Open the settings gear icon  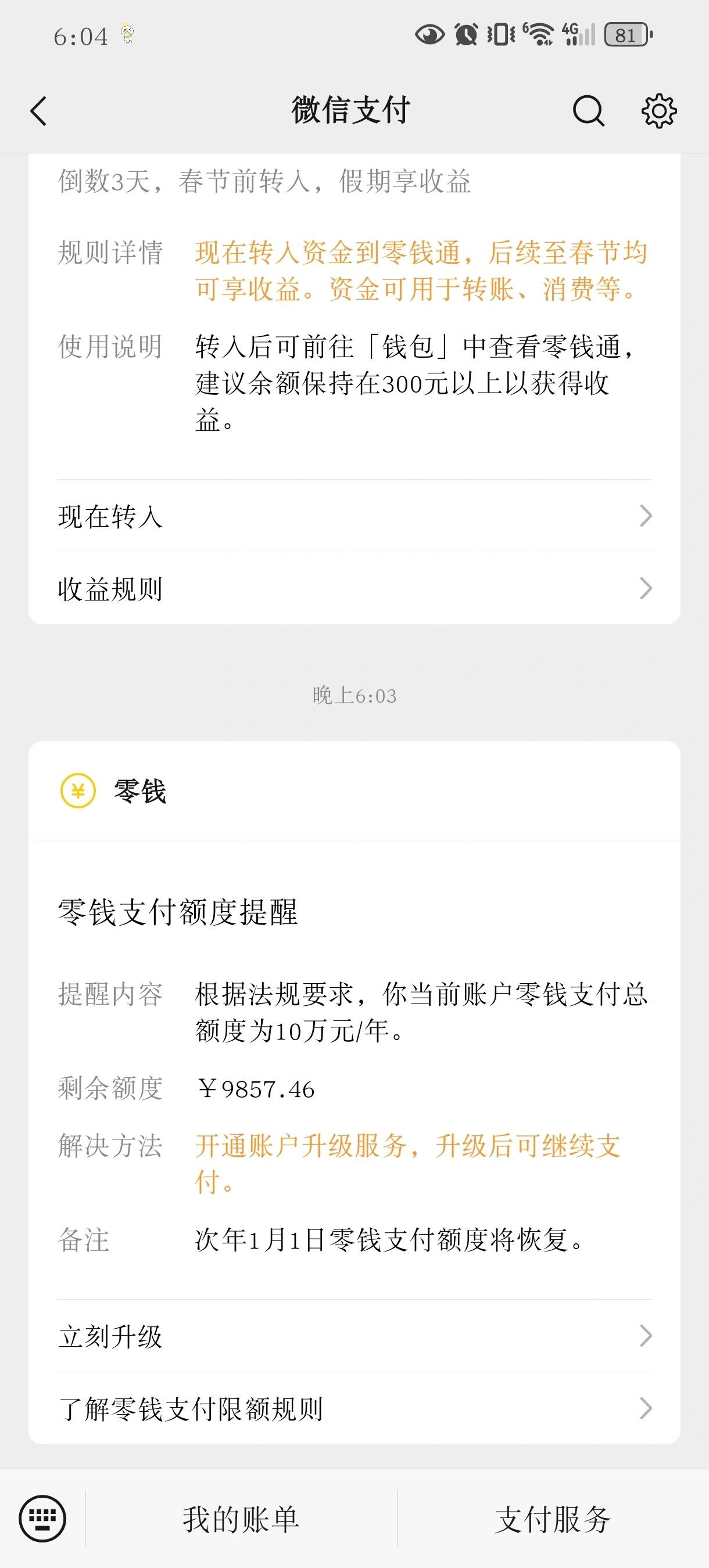(660, 112)
